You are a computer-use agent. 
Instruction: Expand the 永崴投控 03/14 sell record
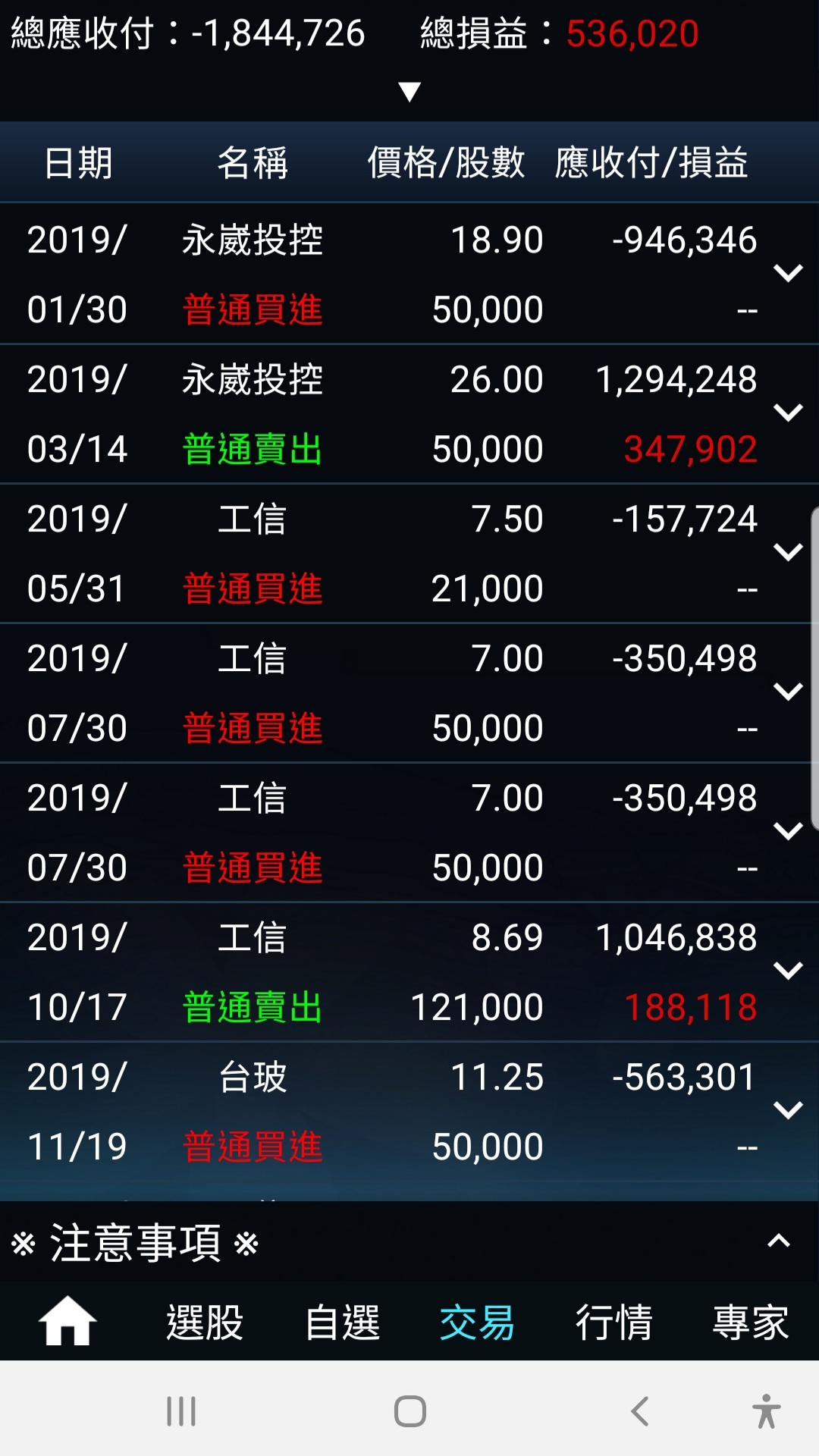[x=788, y=413]
